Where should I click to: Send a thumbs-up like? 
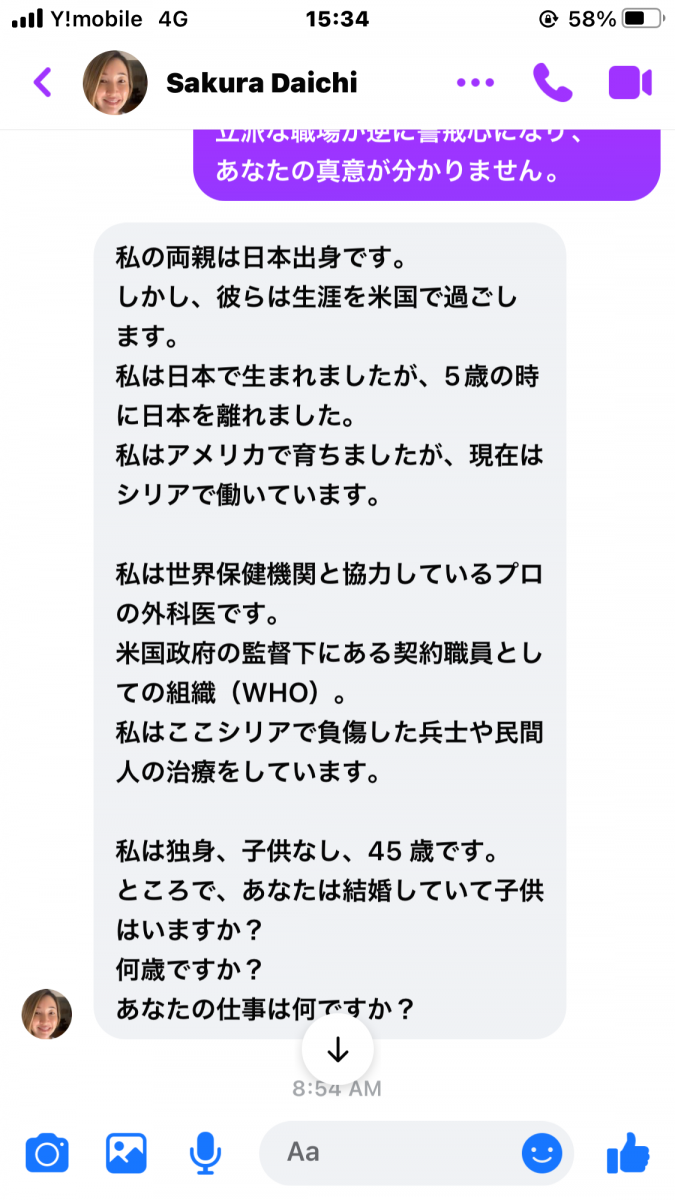pos(629,1153)
